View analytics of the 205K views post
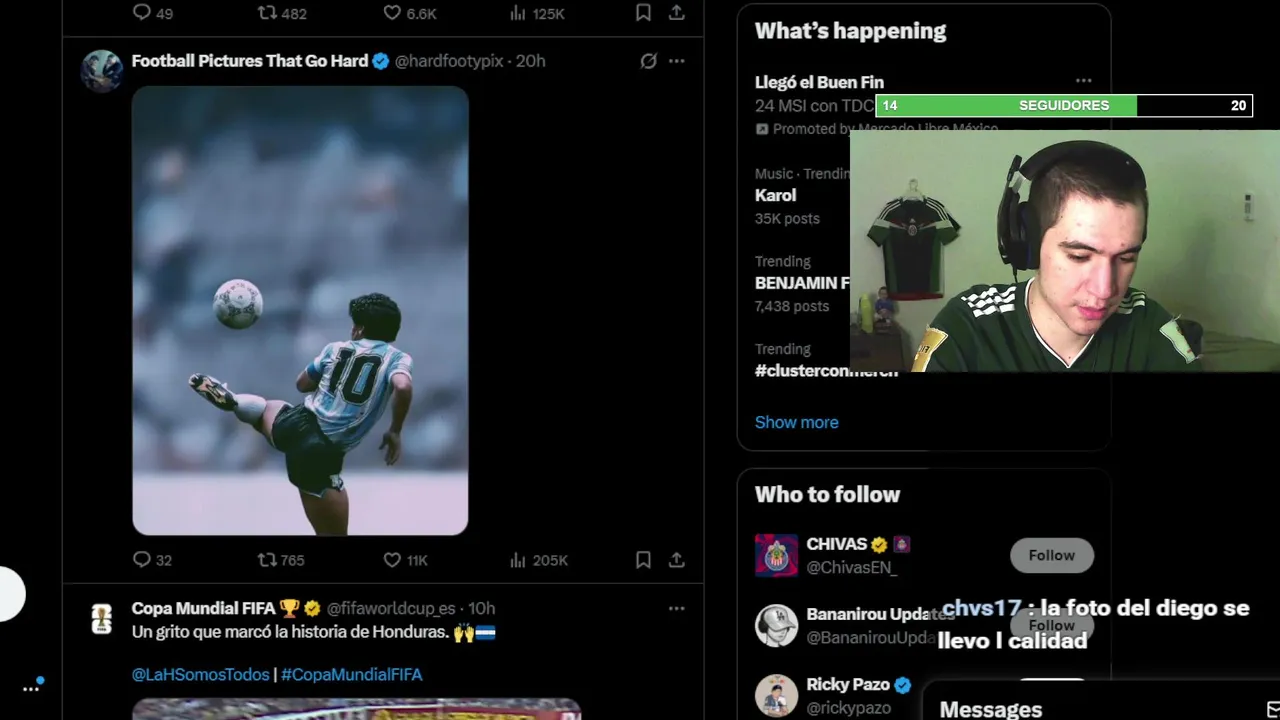 518,560
